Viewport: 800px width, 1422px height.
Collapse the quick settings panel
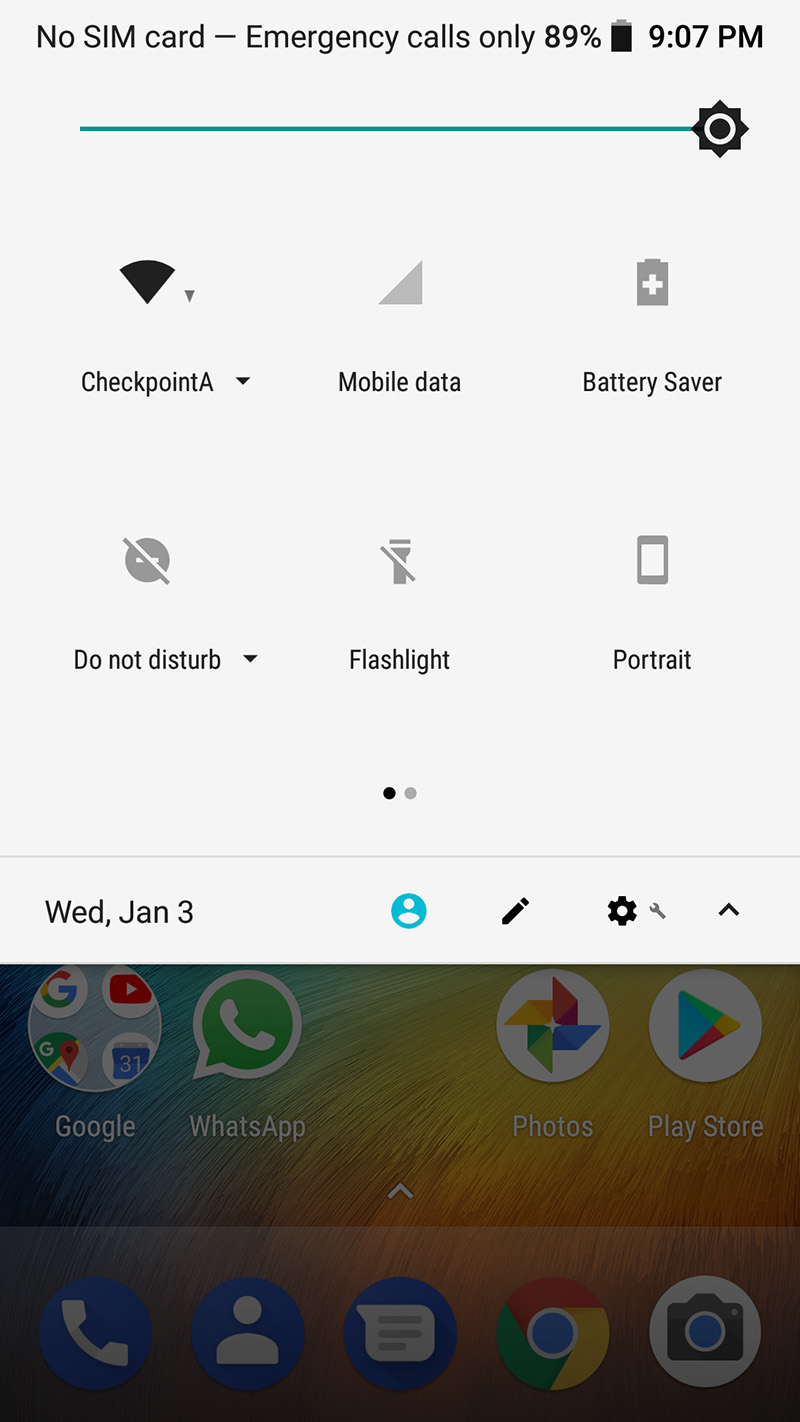click(729, 911)
